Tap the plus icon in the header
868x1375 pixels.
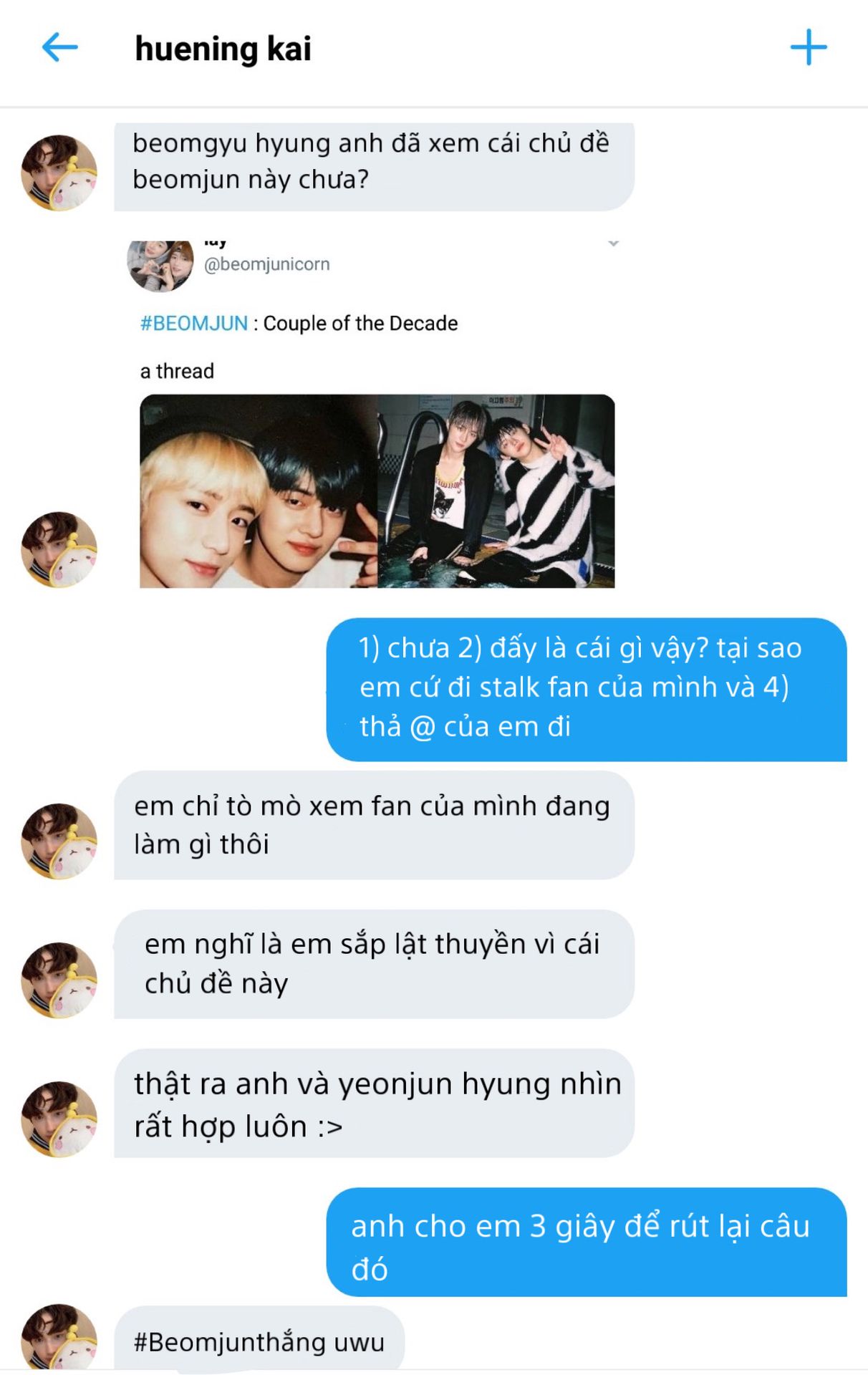coord(808,48)
